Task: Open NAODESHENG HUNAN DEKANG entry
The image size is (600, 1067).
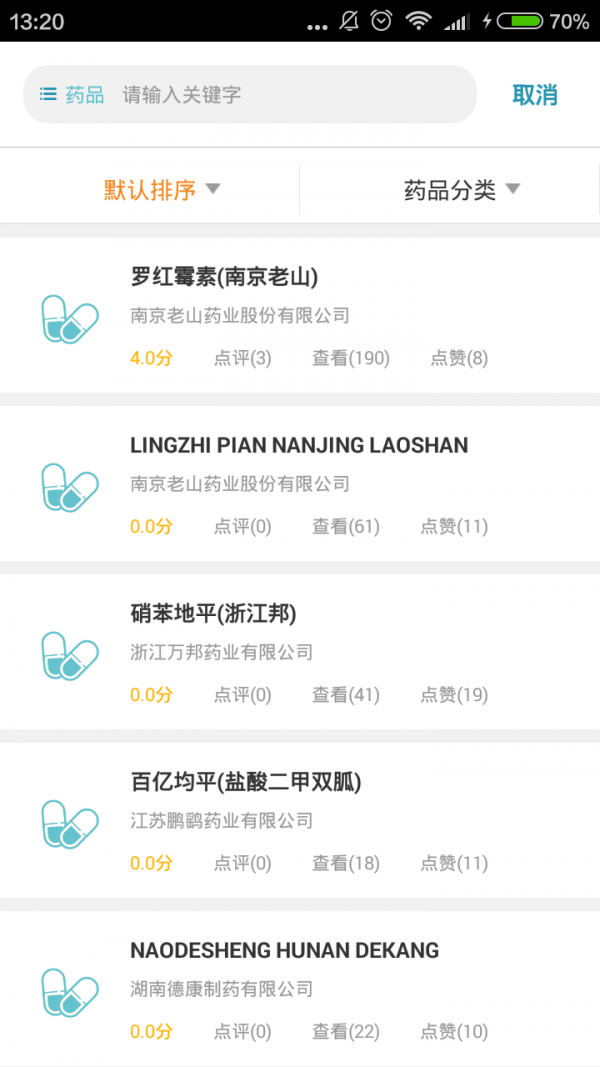Action: [300, 989]
